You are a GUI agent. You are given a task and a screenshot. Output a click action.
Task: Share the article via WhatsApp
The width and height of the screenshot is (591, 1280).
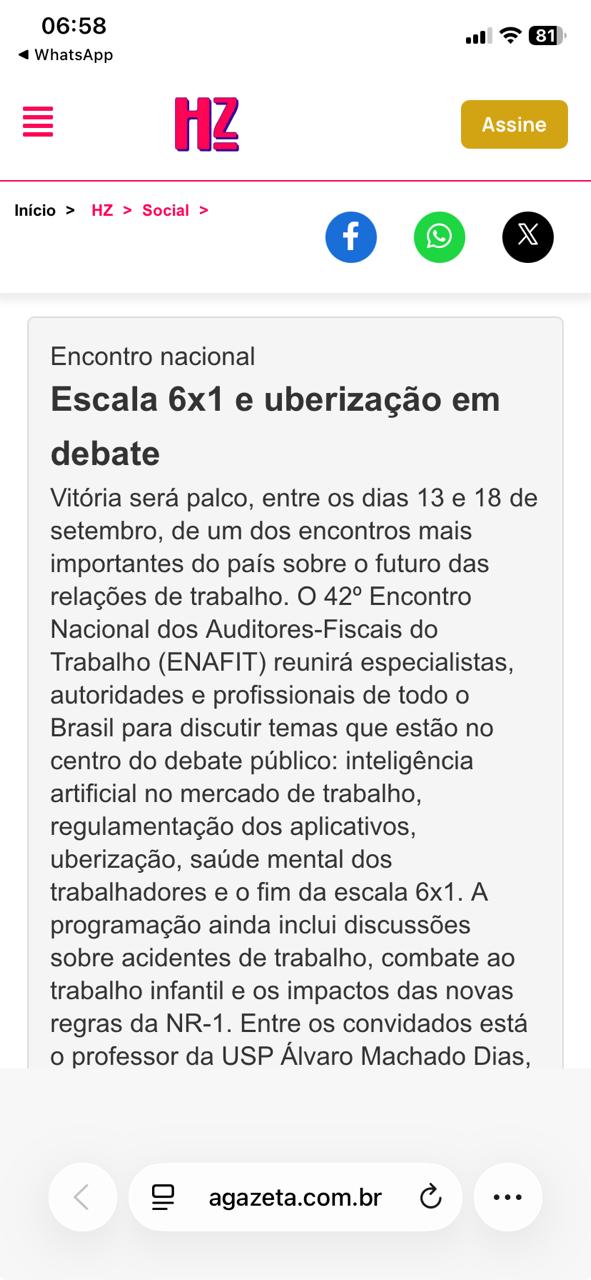click(x=440, y=237)
